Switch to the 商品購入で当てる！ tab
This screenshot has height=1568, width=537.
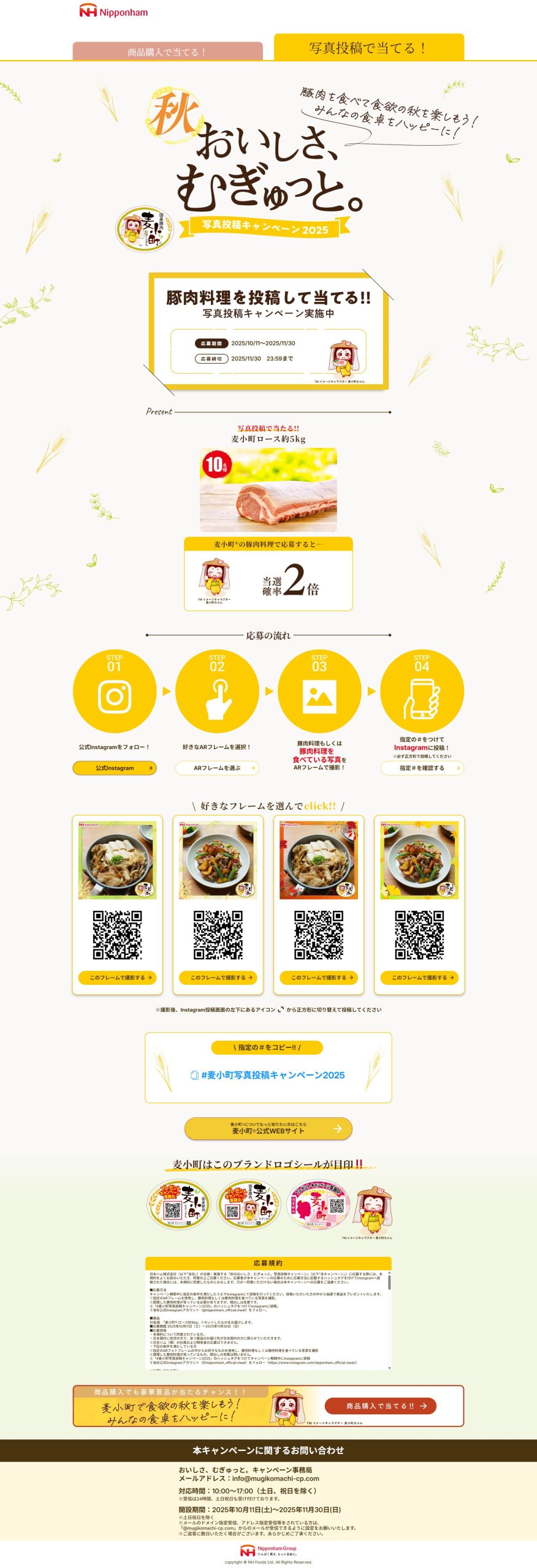[167, 51]
